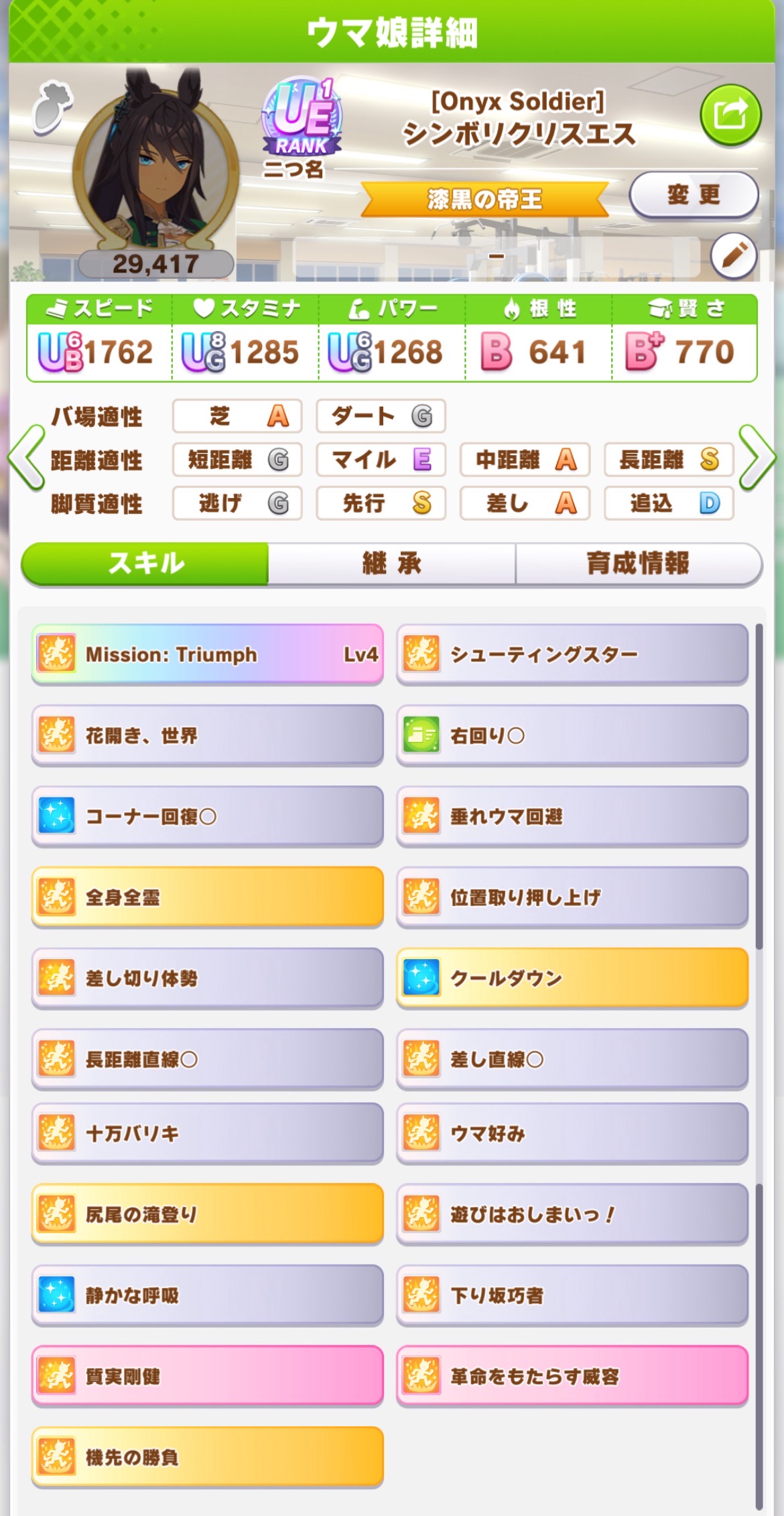Select the スキル tab

[x=145, y=563]
